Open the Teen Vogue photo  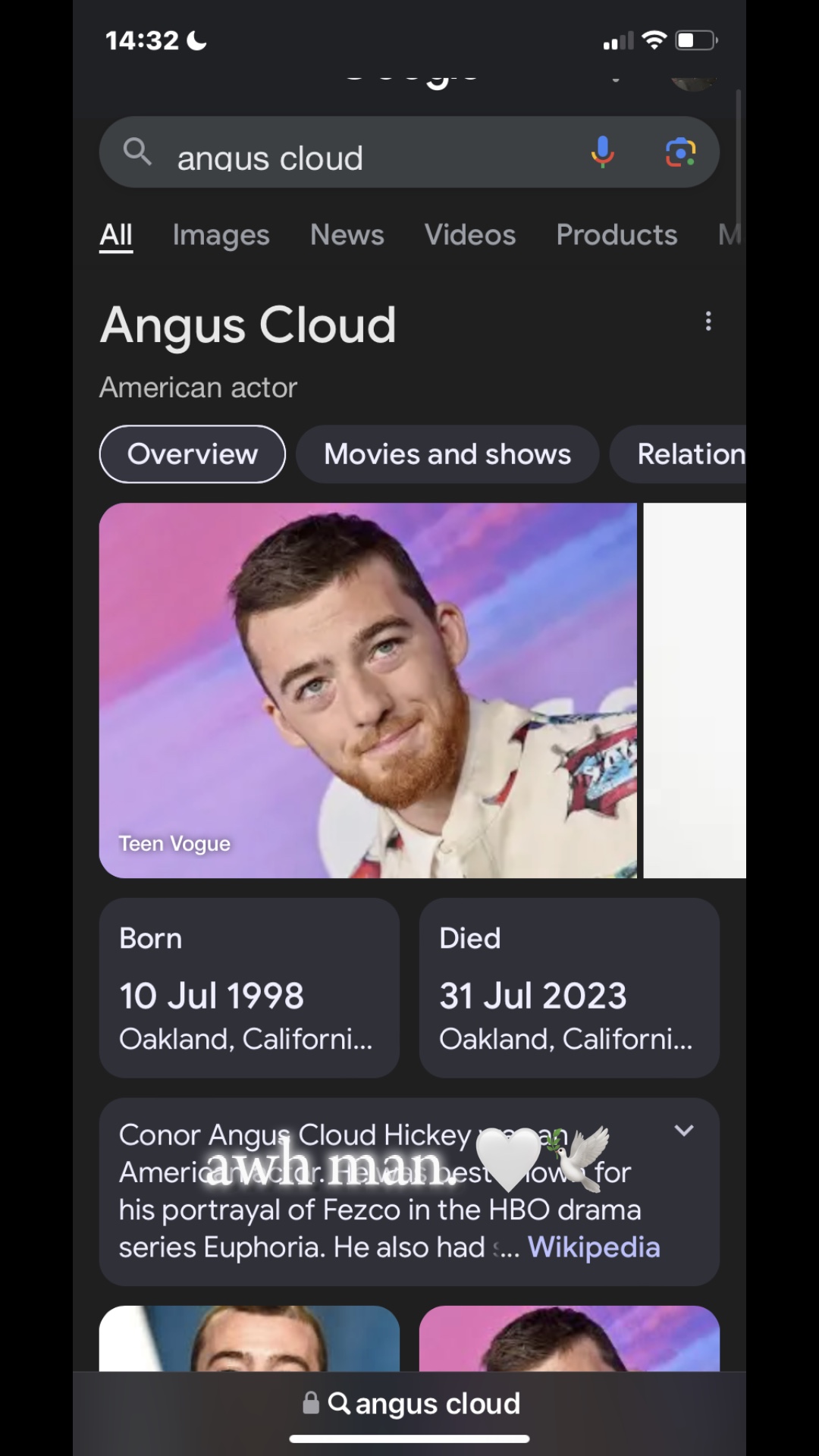point(368,690)
